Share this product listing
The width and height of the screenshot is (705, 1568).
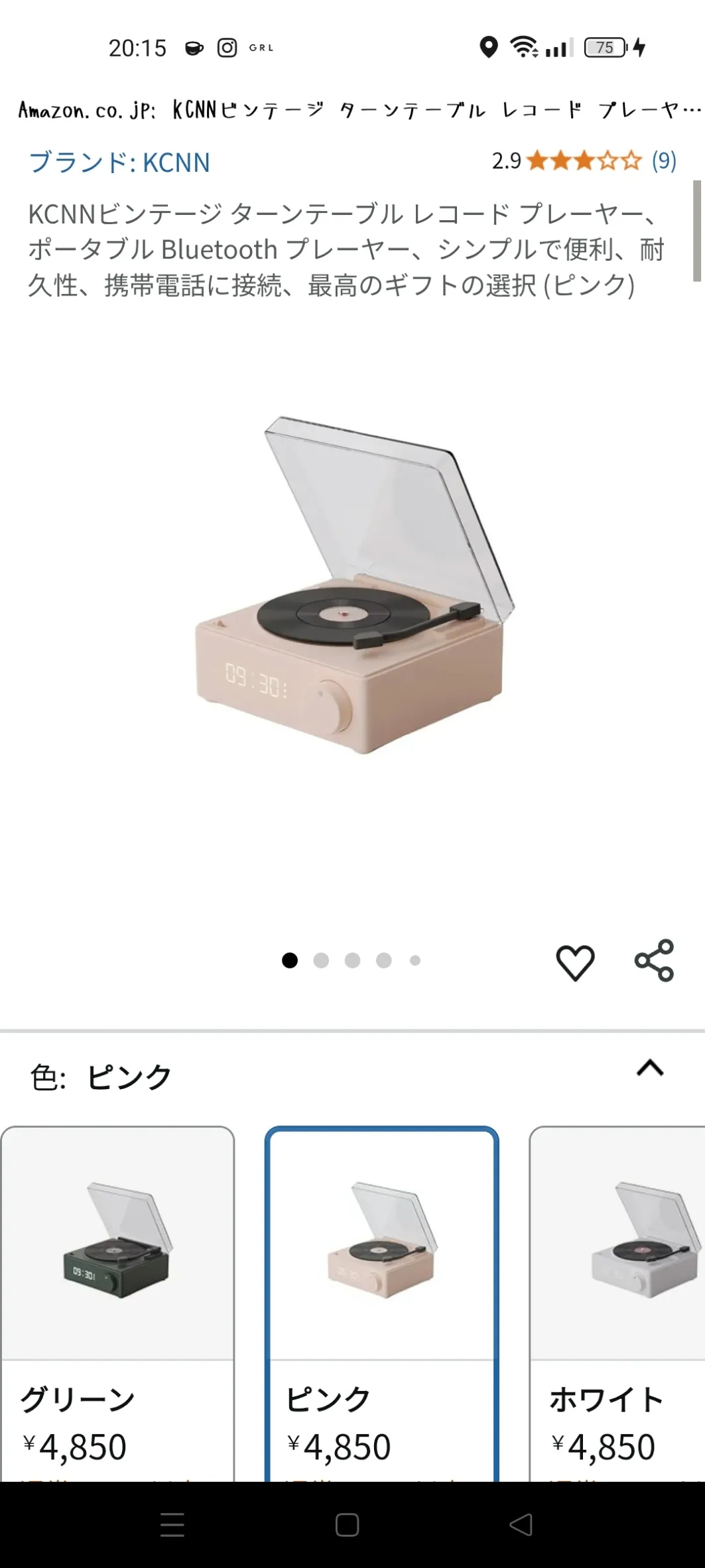coord(654,960)
